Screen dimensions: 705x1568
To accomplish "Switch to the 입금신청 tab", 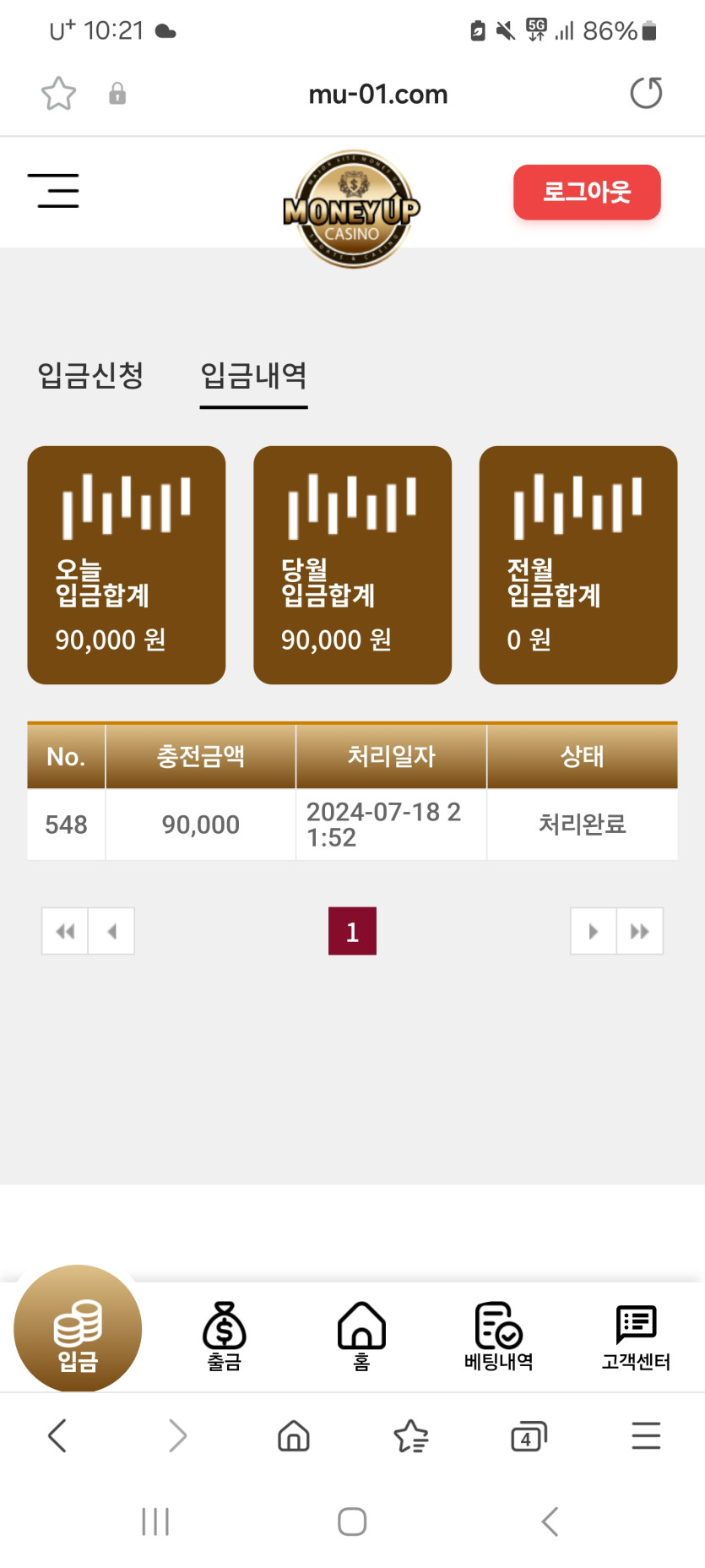I will click(90, 375).
